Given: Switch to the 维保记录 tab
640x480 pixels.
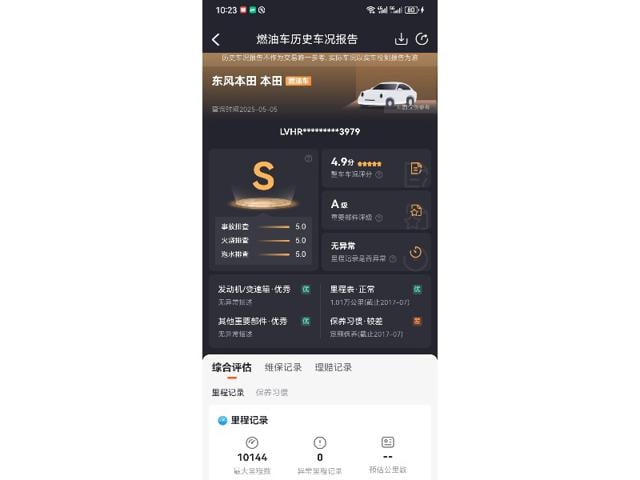Looking at the screenshot, I should click(x=283, y=368).
